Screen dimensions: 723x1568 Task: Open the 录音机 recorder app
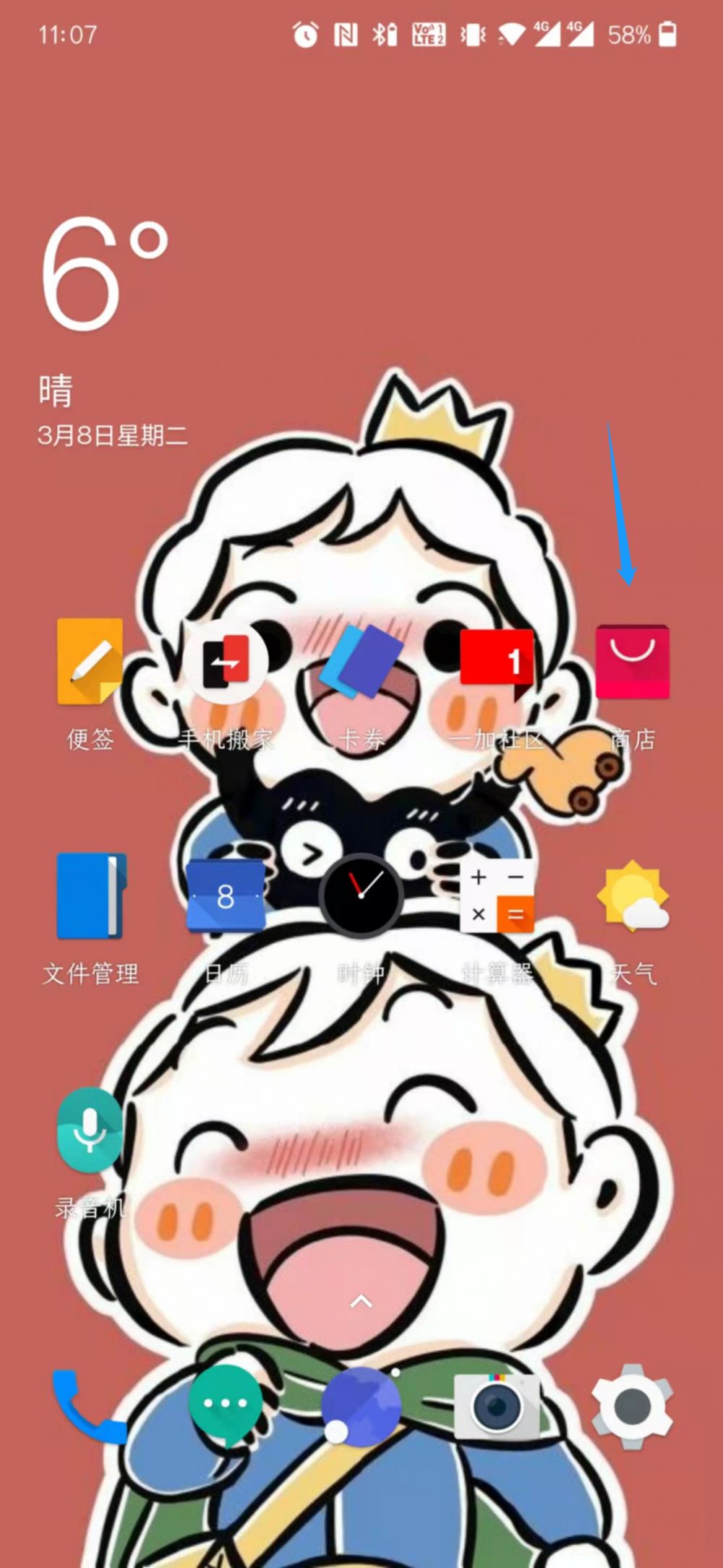(90, 1130)
